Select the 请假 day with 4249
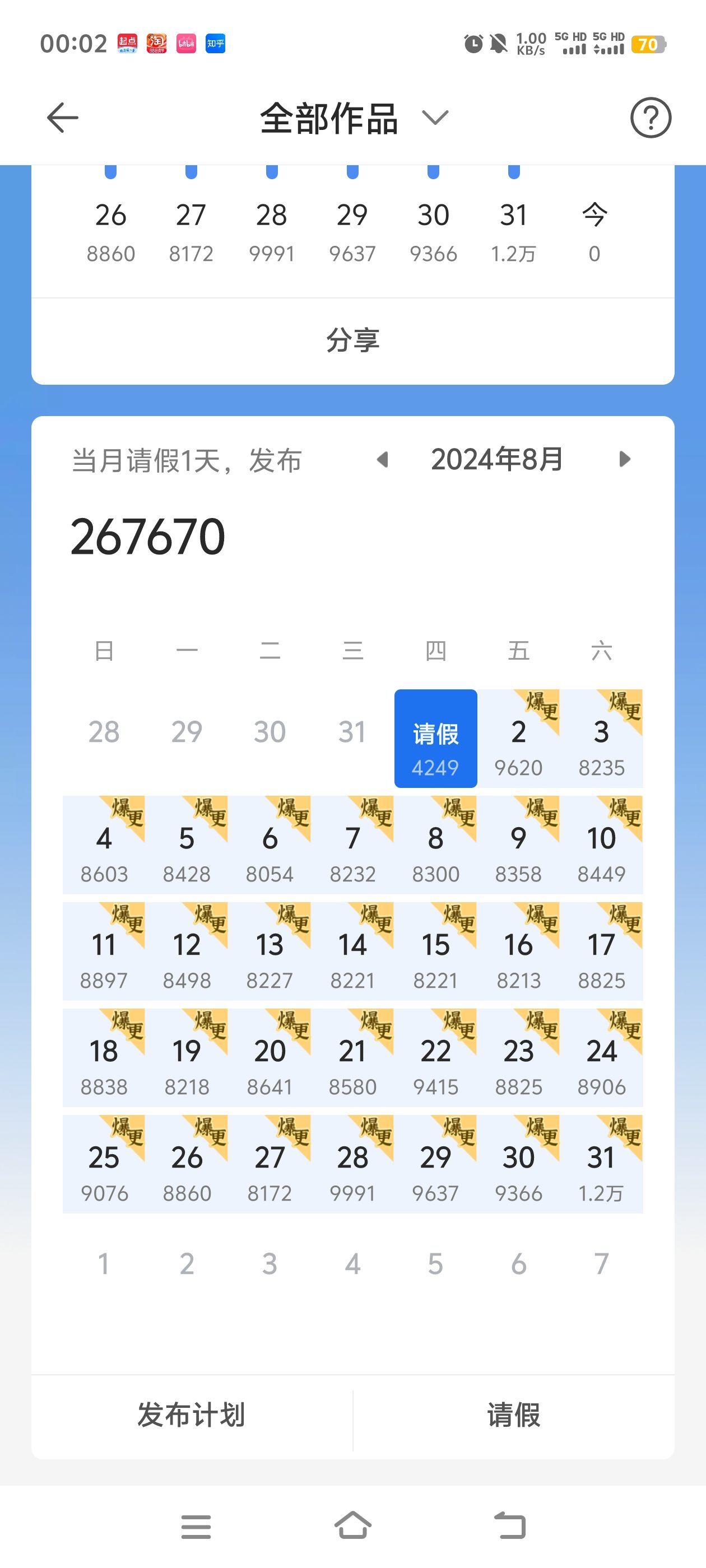The image size is (706, 1568). (435, 738)
